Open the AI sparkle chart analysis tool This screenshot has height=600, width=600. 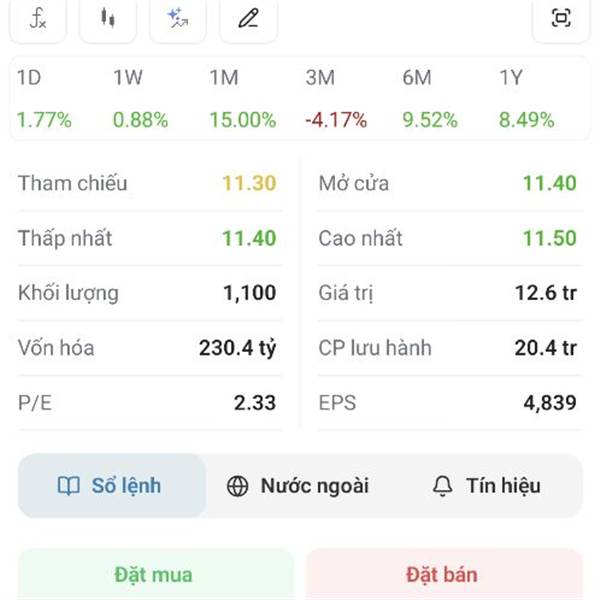click(x=178, y=19)
